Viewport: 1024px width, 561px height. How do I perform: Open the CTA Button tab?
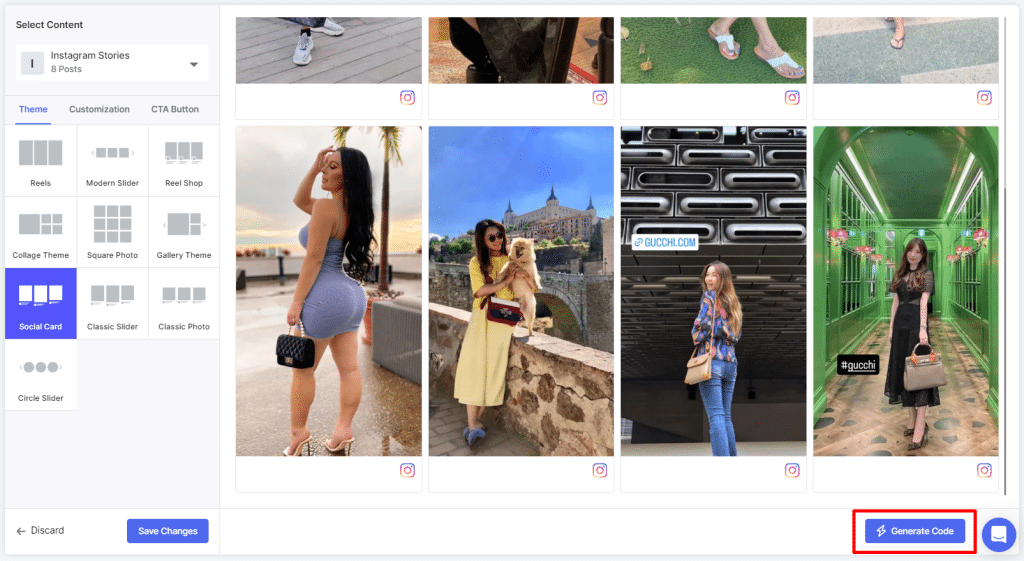click(x=175, y=109)
